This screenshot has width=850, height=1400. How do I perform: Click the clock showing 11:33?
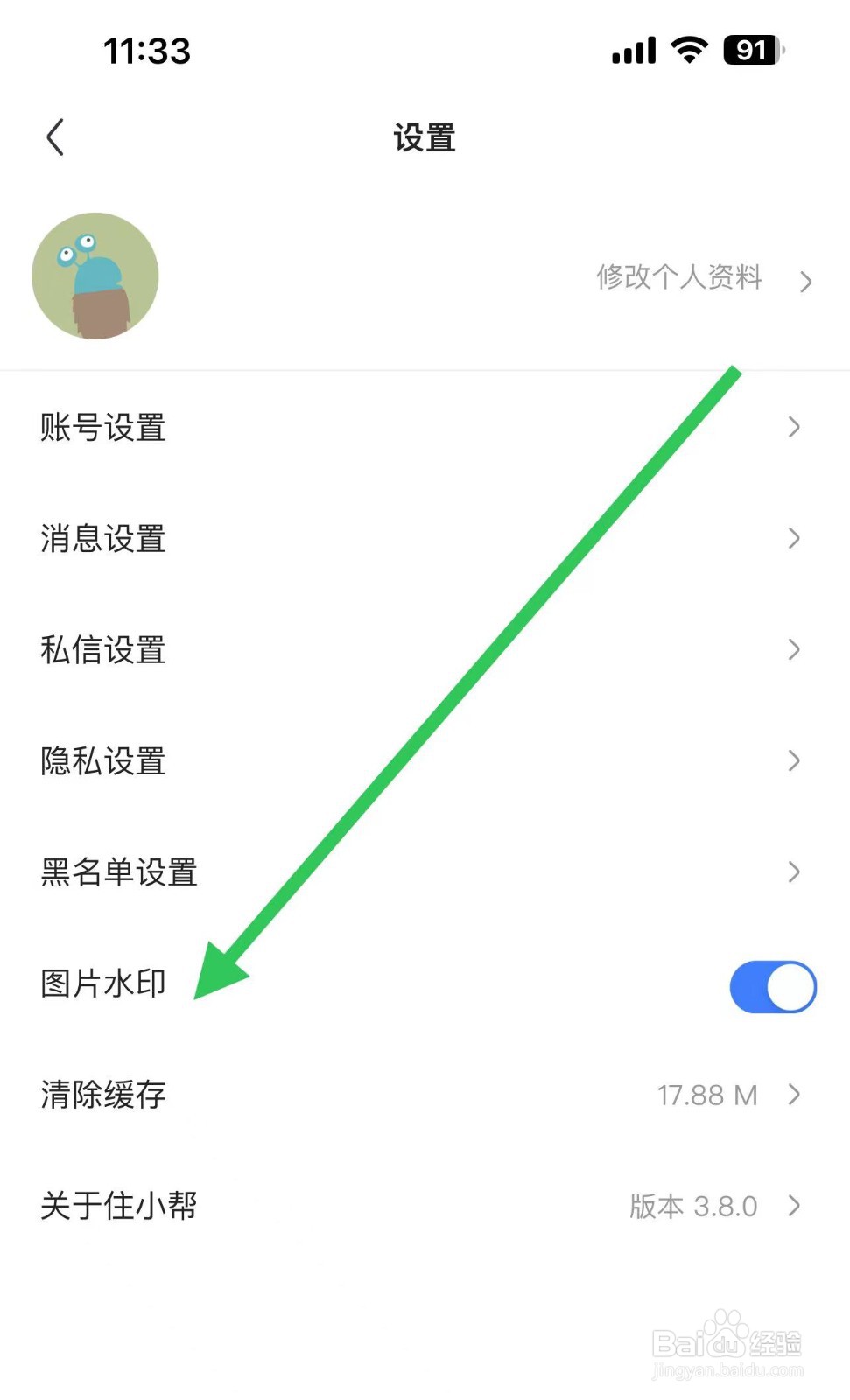pos(147,51)
